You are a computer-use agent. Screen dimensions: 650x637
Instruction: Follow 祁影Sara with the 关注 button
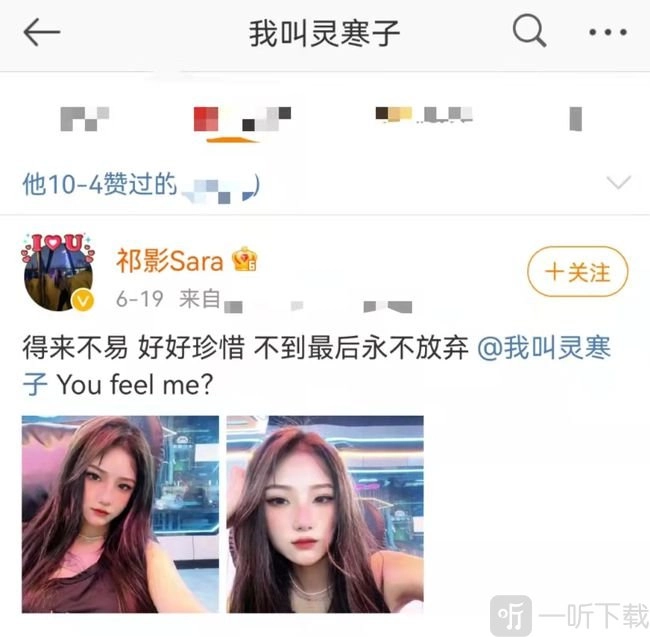click(577, 272)
